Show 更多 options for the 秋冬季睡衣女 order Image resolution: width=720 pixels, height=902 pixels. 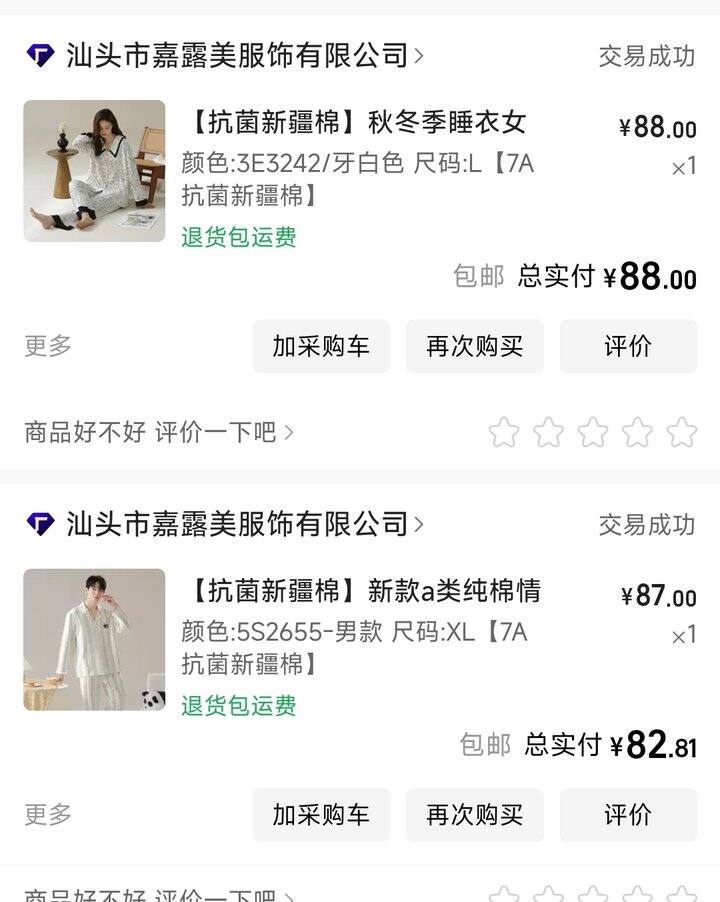48,346
